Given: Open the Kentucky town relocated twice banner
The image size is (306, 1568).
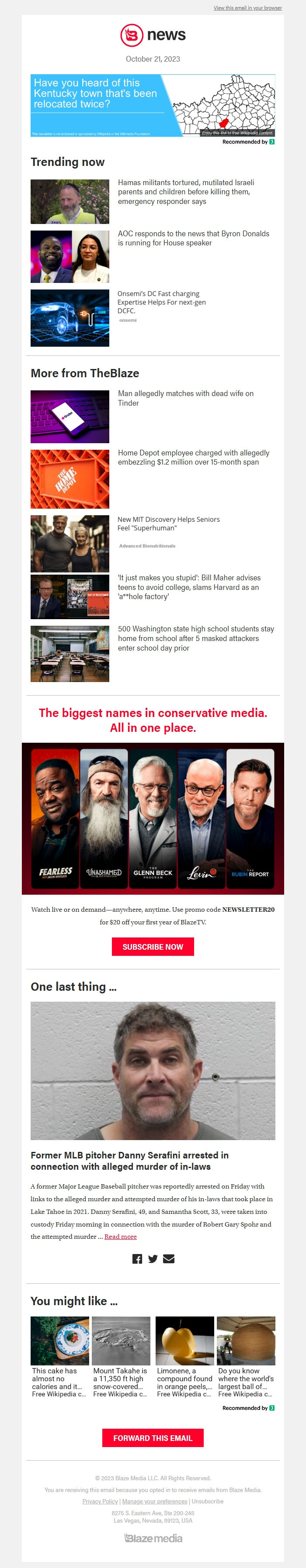Looking at the screenshot, I should click(x=153, y=105).
